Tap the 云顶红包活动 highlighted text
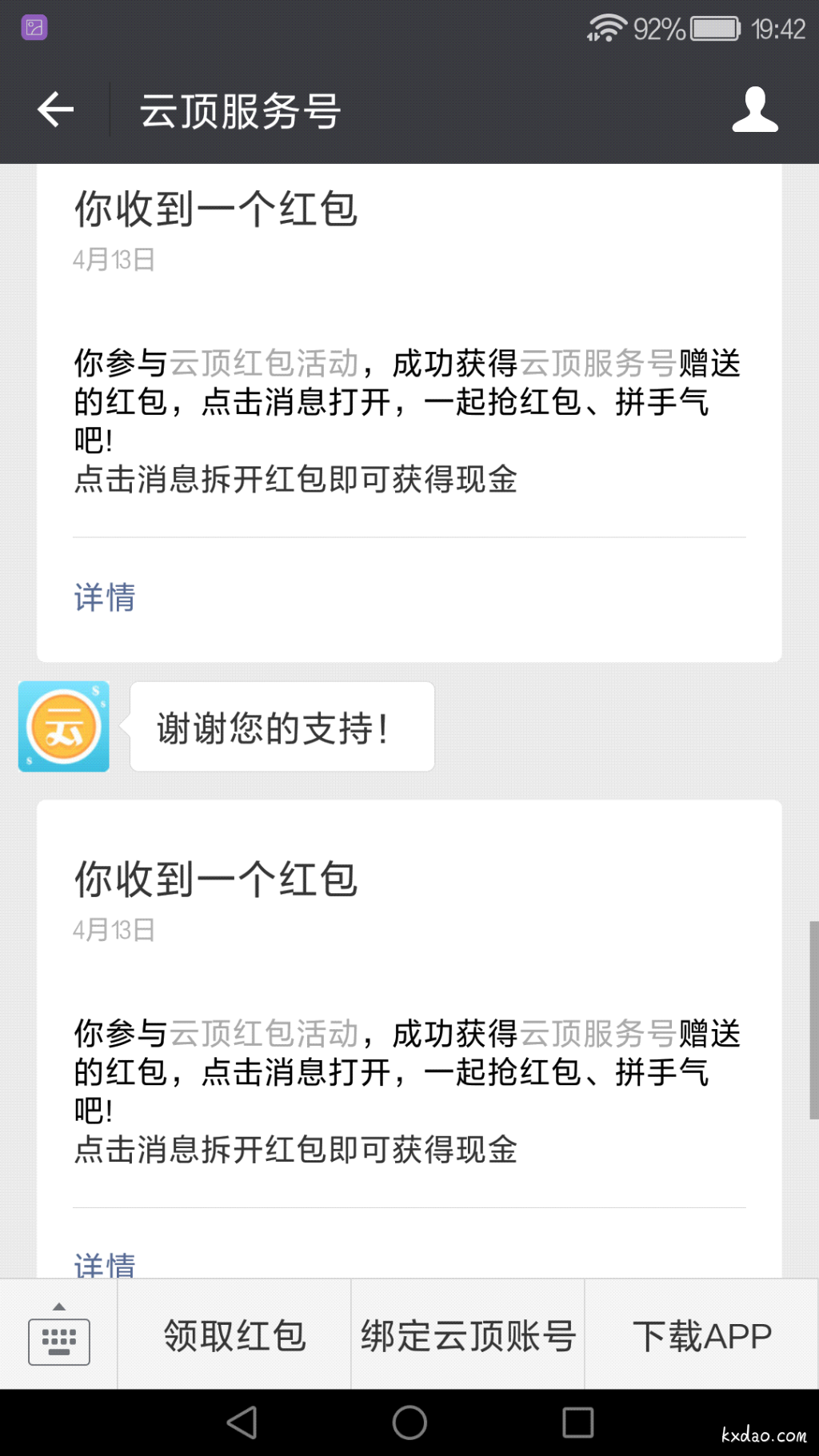Viewport: 819px width, 1456px height. click(x=266, y=364)
